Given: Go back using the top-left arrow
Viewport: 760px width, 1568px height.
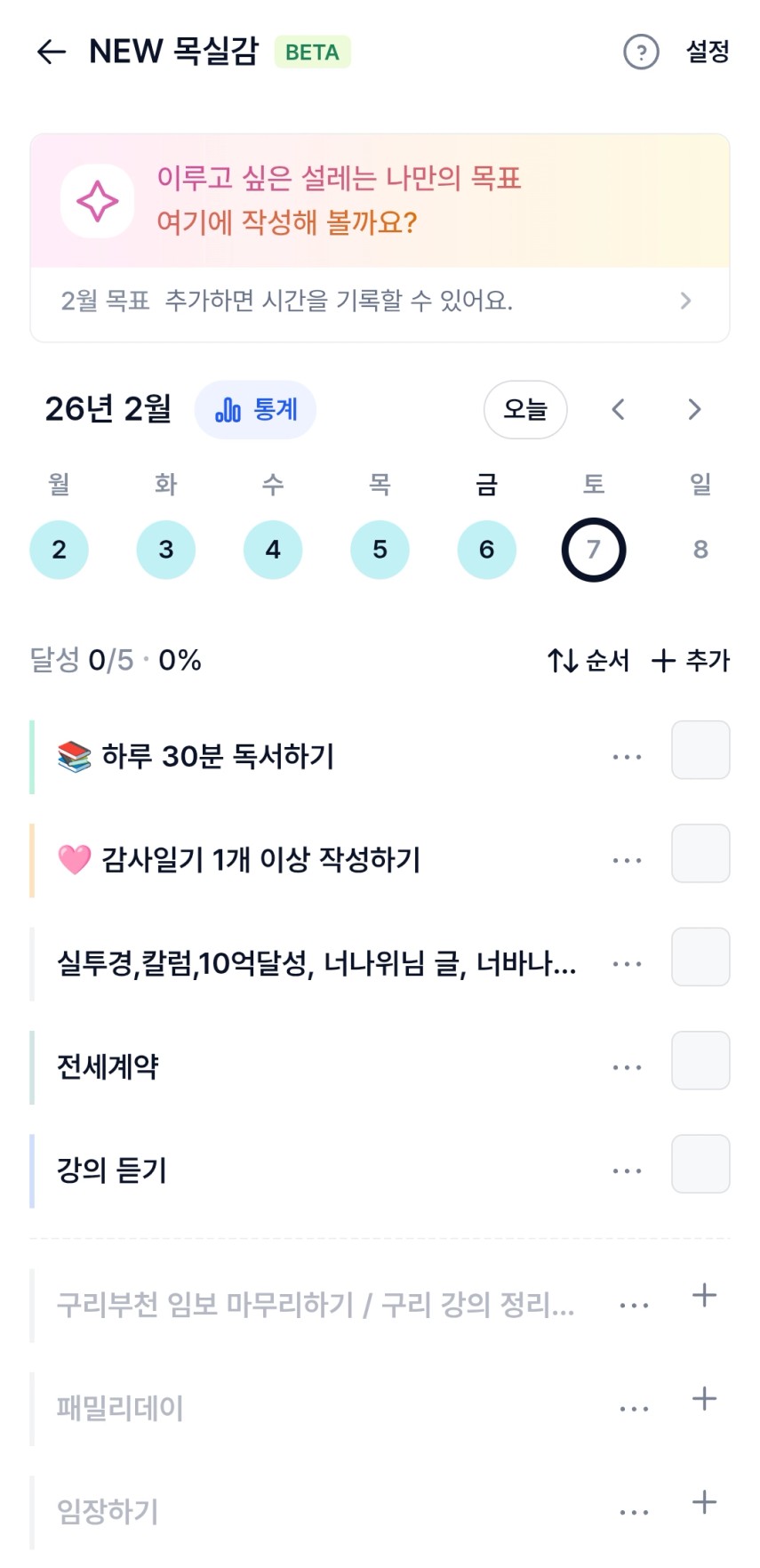Looking at the screenshot, I should click(x=52, y=52).
